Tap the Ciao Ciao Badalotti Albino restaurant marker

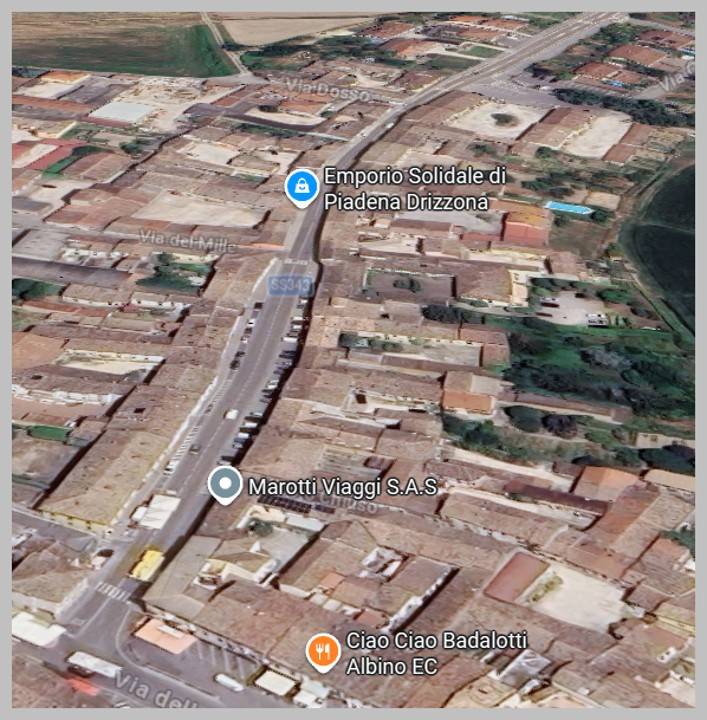322,651
